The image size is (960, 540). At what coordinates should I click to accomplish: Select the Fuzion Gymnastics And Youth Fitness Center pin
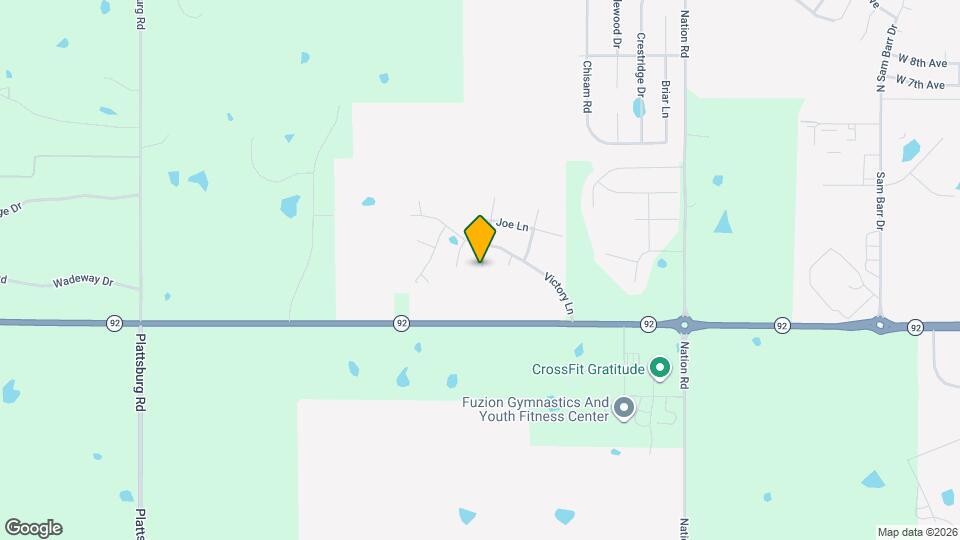coord(624,408)
